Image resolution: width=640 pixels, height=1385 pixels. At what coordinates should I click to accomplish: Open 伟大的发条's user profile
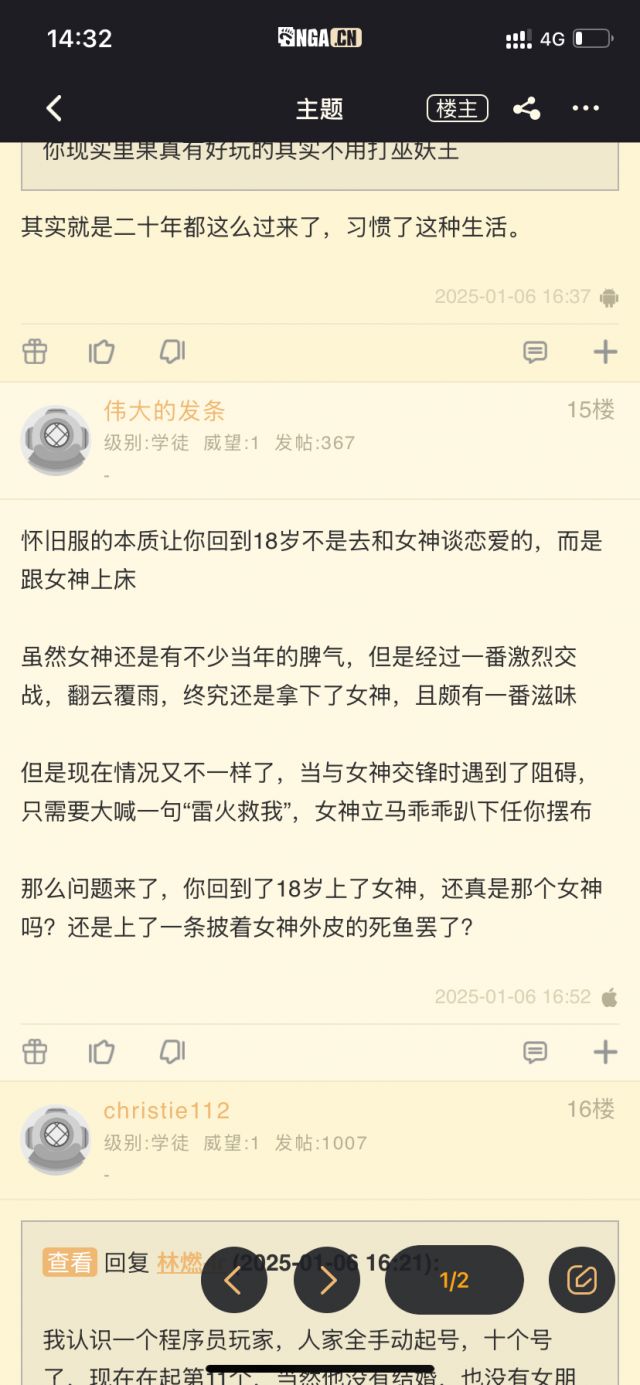(x=164, y=410)
